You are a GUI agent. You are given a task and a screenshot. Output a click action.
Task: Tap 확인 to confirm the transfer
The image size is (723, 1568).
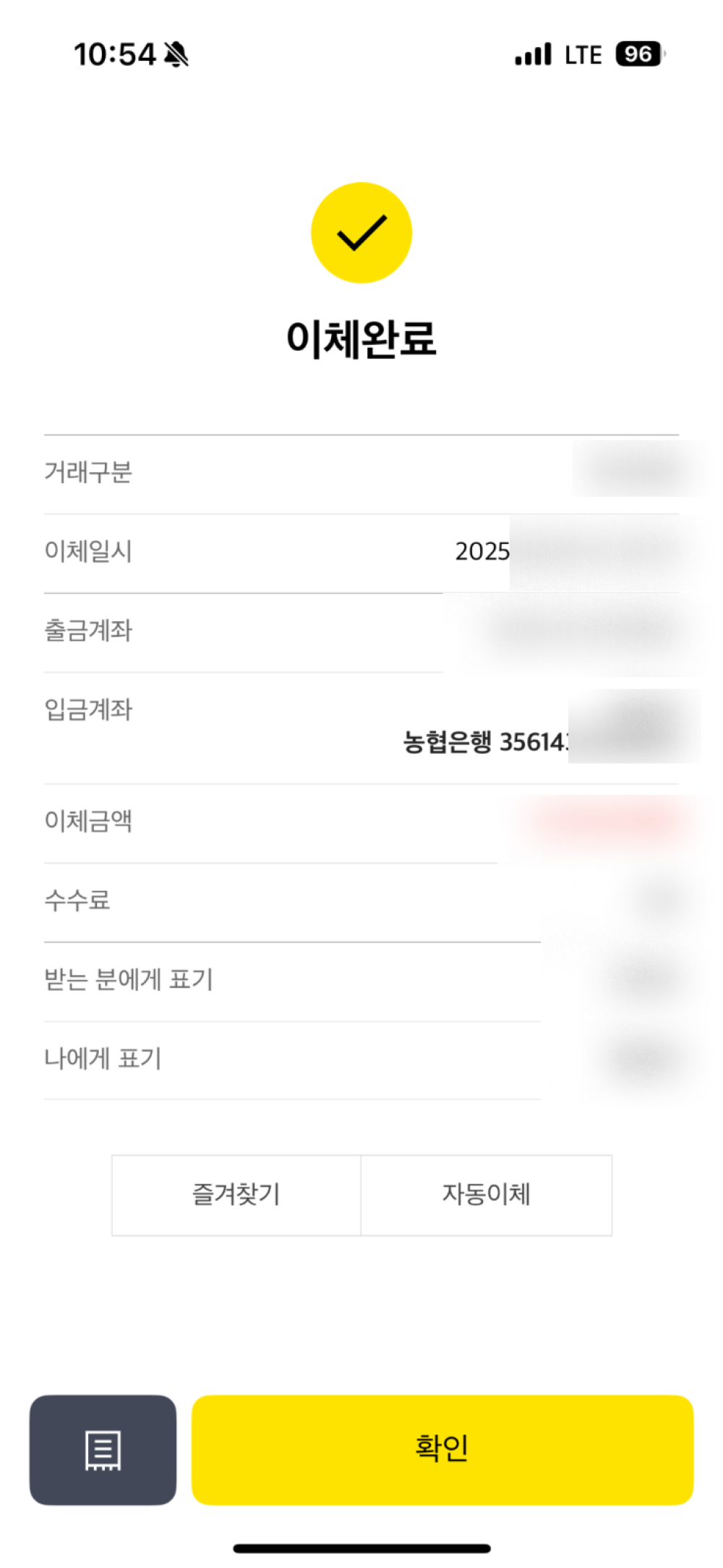coord(442,1449)
